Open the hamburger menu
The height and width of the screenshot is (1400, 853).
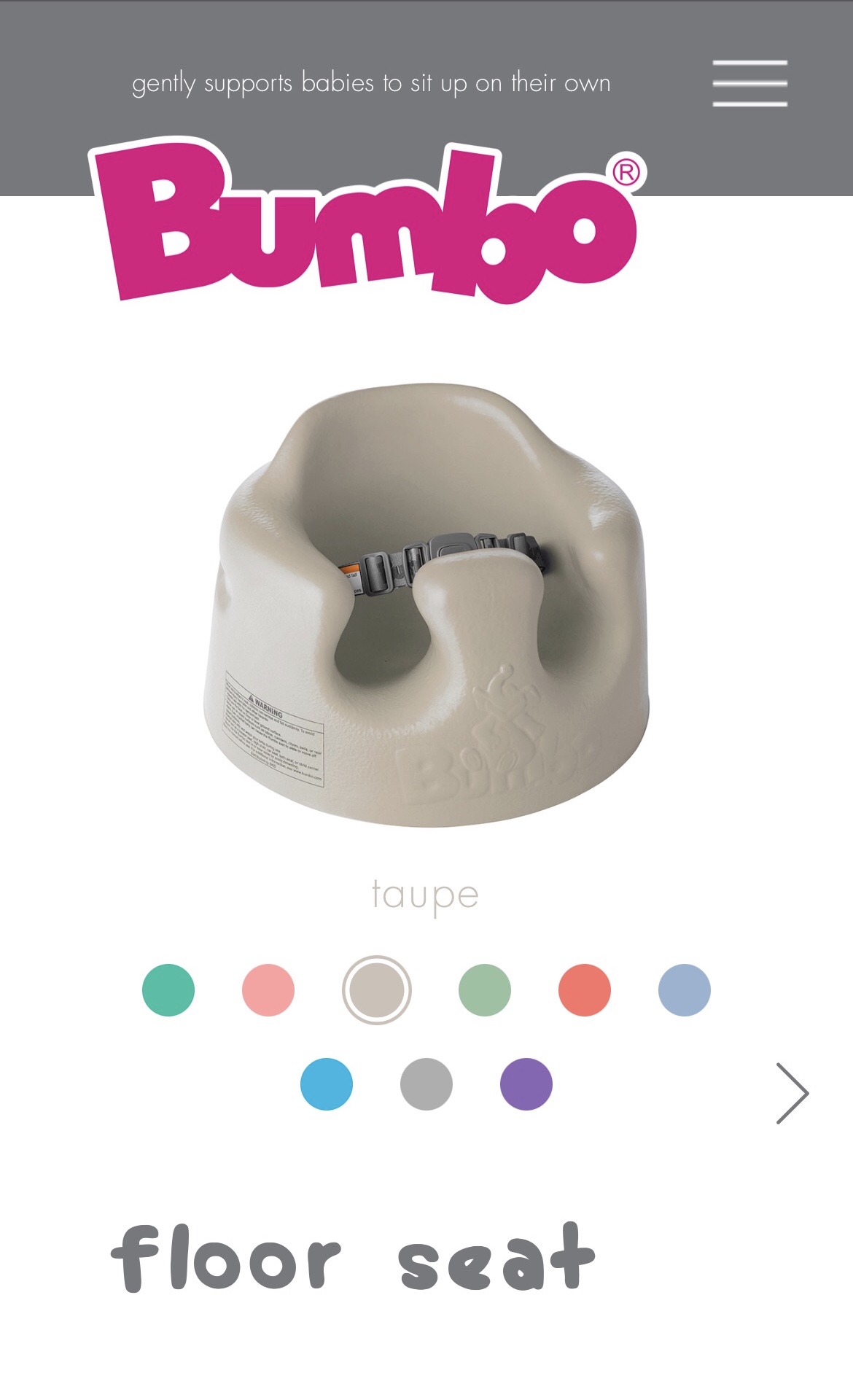point(749,83)
